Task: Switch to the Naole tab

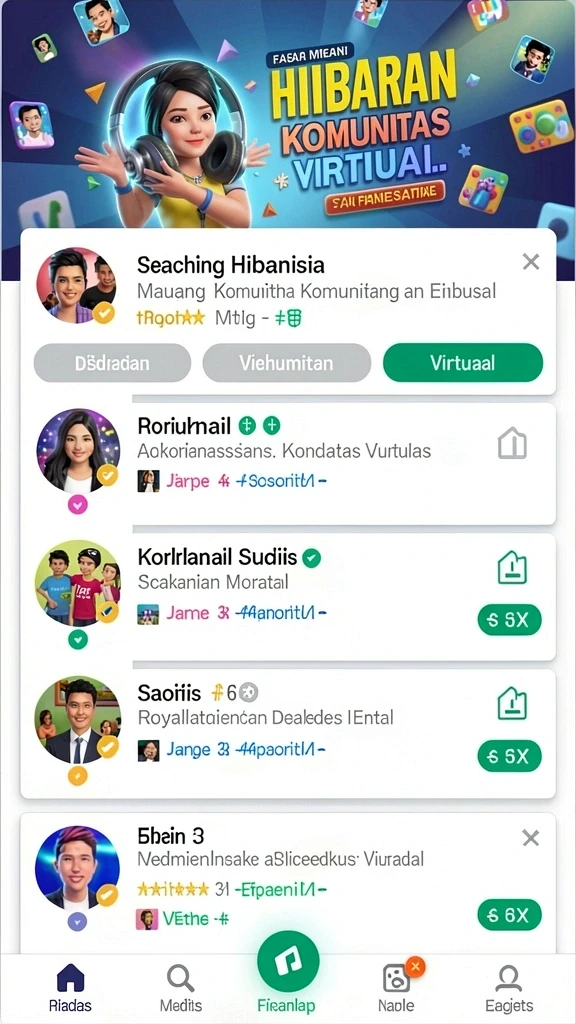Action: 396,988
